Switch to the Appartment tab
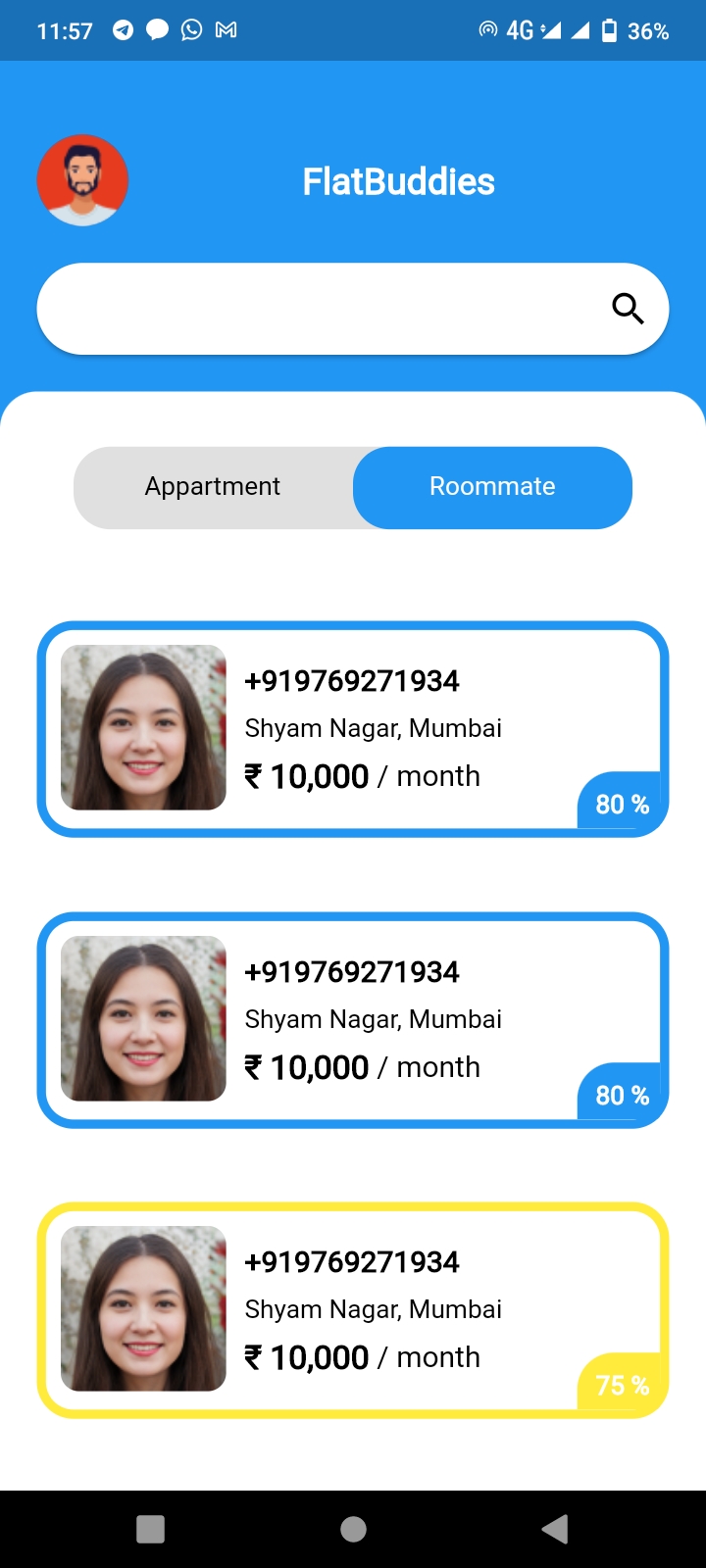The image size is (706, 1568). point(213,487)
